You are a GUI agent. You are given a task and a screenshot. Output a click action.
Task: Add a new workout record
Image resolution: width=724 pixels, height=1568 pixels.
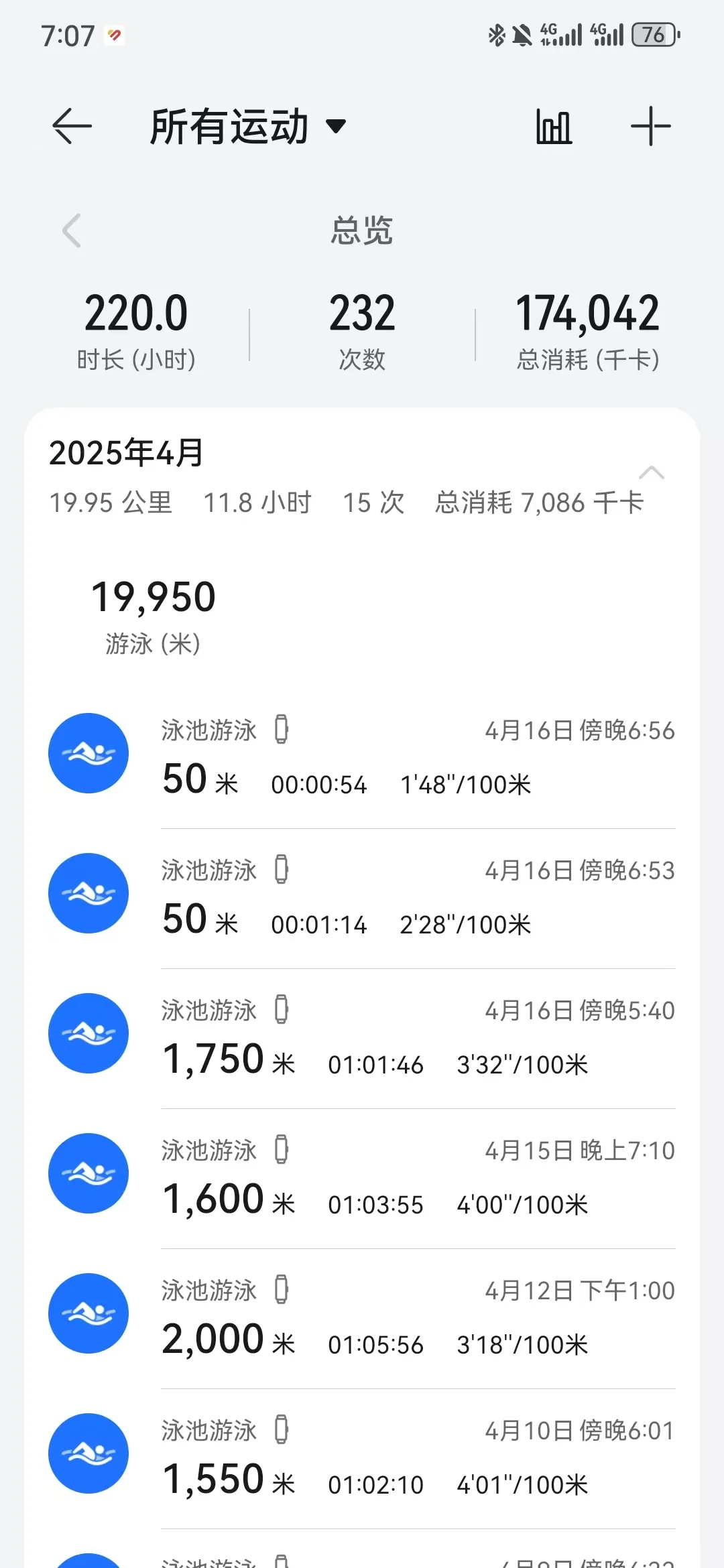pyautogui.click(x=650, y=126)
